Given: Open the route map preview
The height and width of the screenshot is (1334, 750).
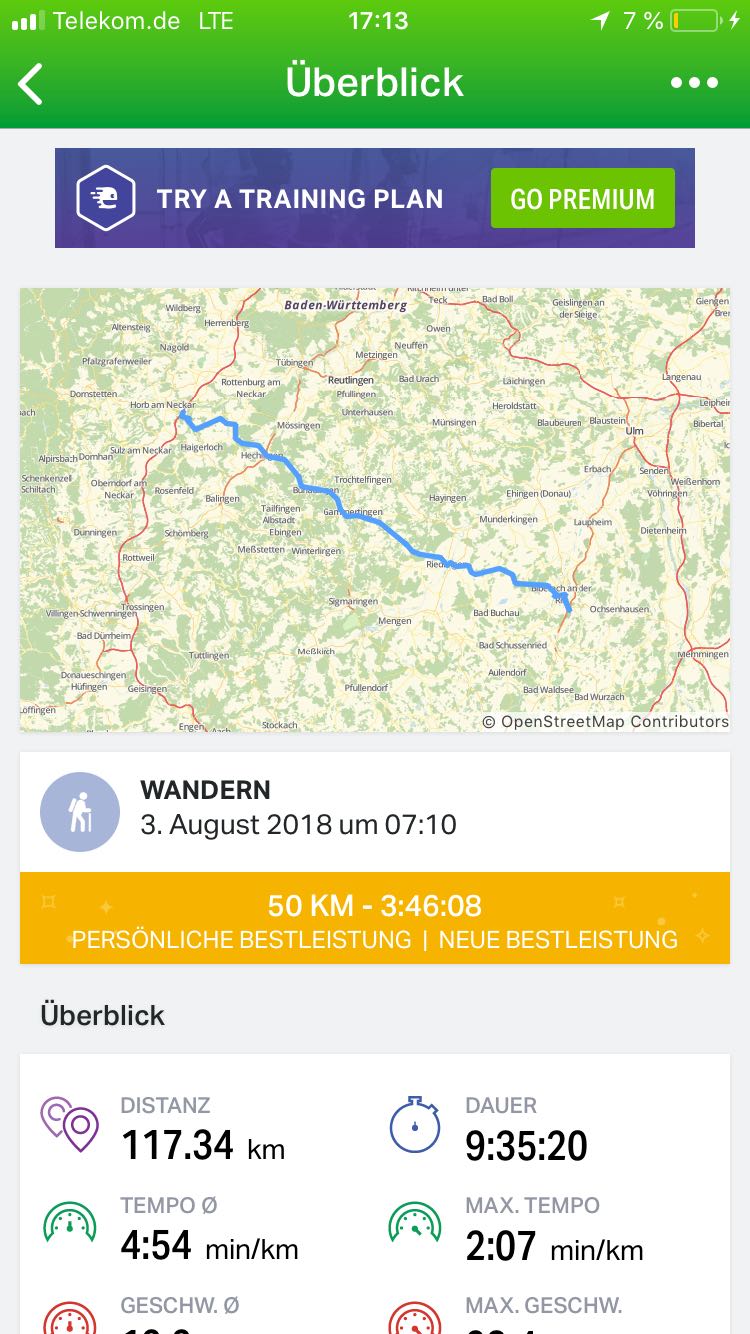Looking at the screenshot, I should [x=375, y=510].
